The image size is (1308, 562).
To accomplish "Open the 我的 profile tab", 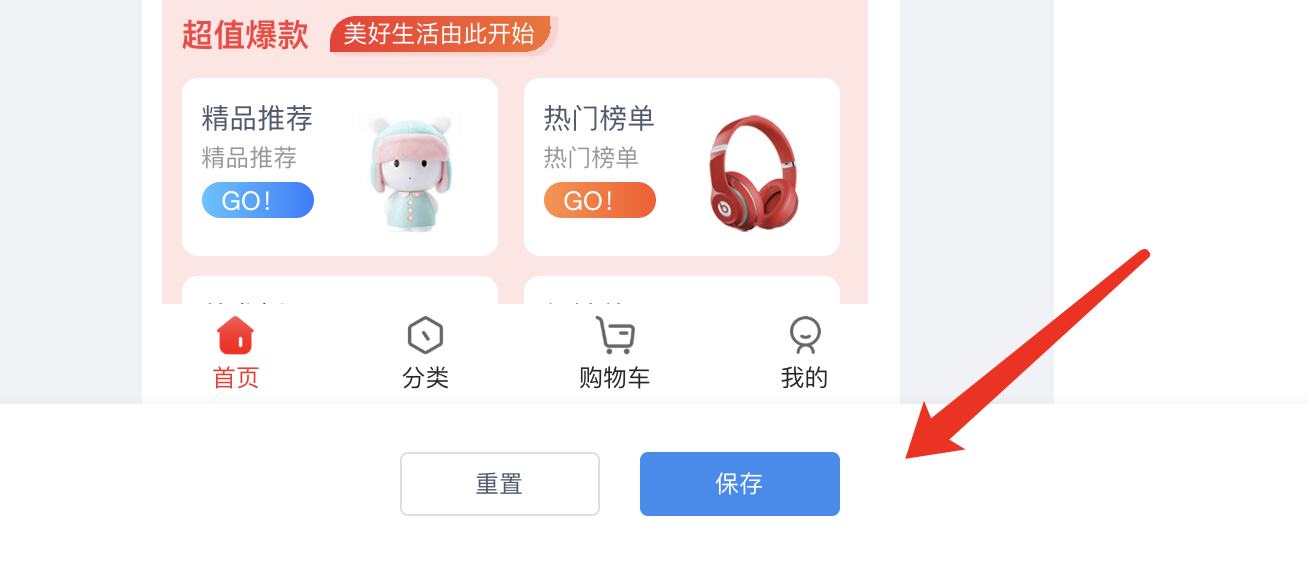I will 804,354.
